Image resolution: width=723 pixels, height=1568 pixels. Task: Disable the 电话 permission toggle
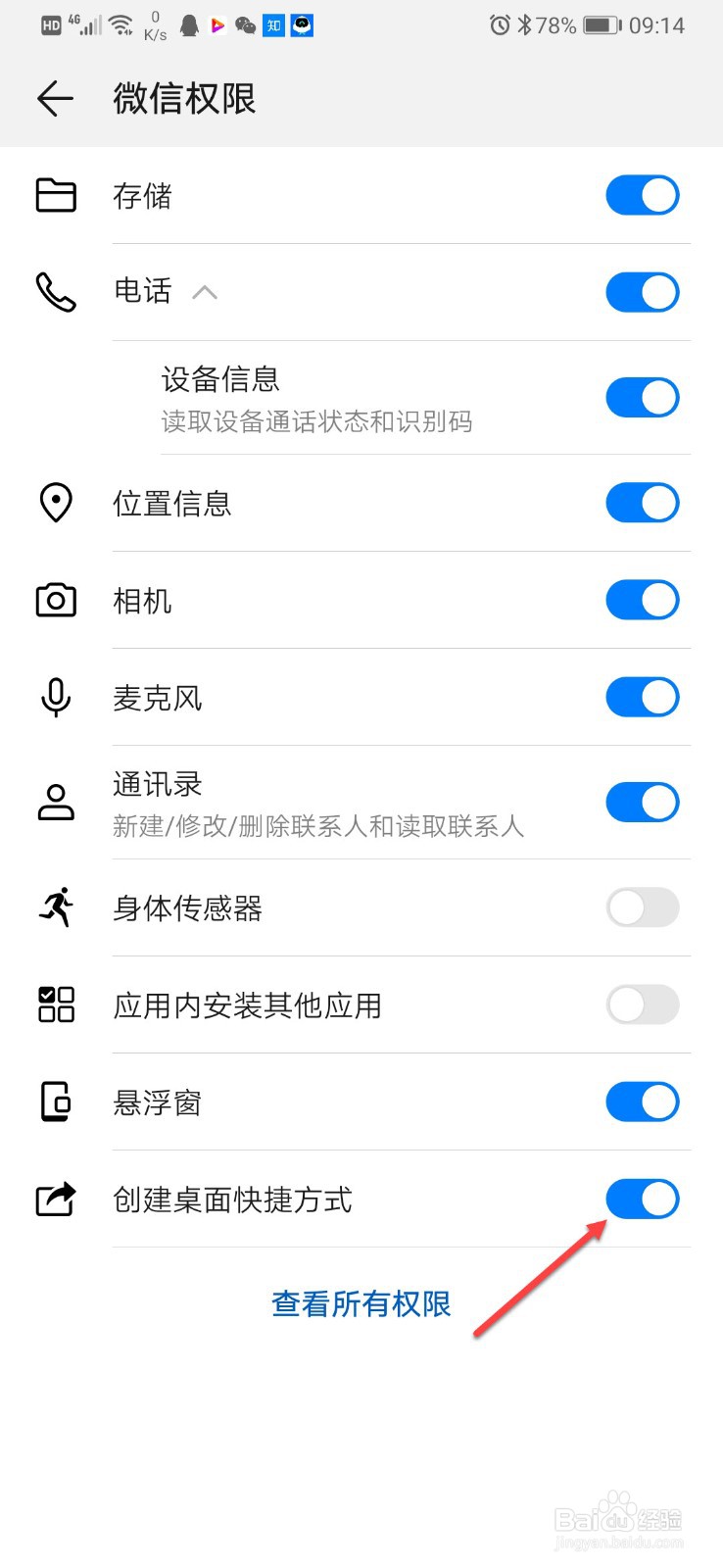tap(642, 292)
